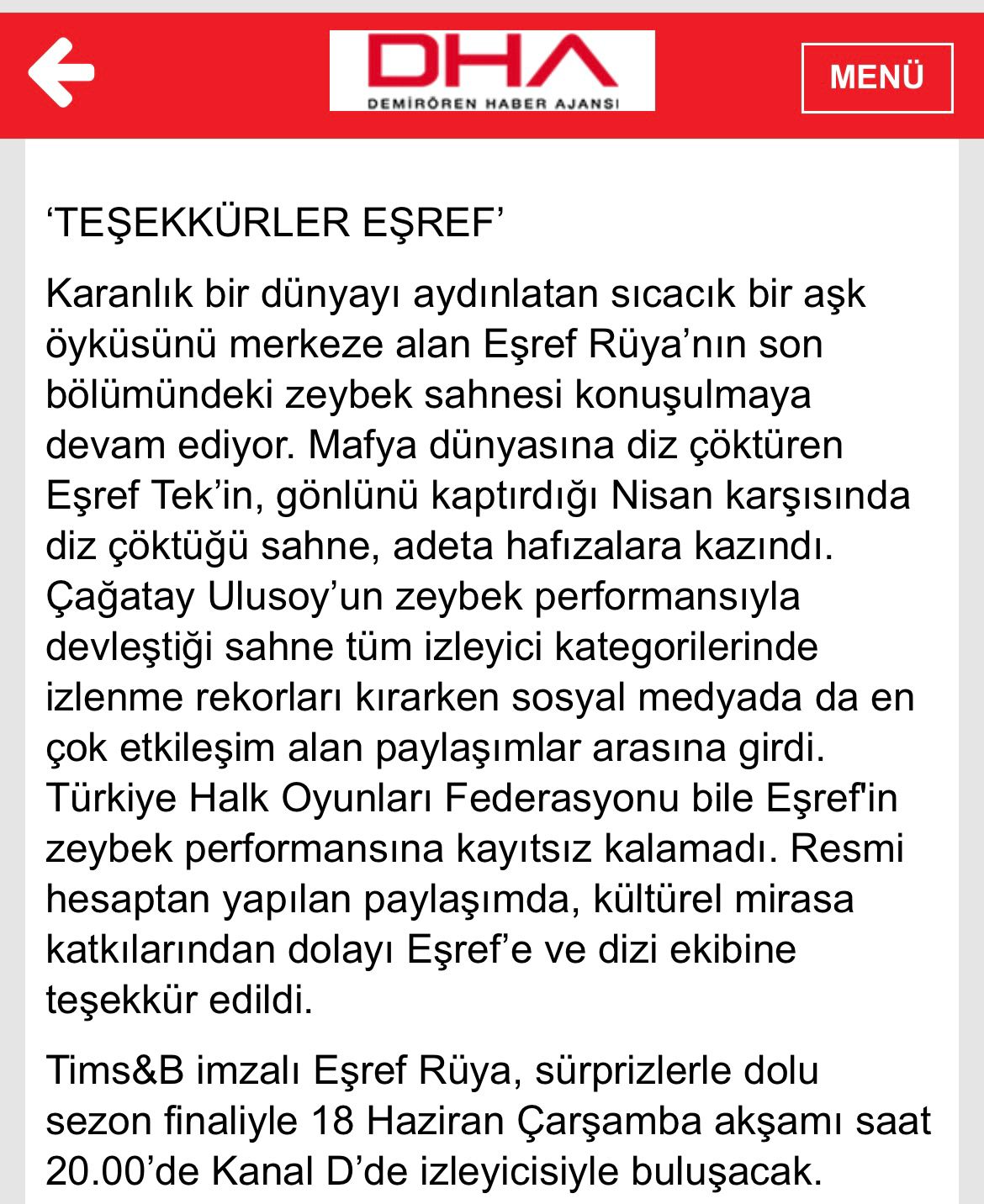Tap the DHA logo to go home
This screenshot has width=984, height=1204.
pyautogui.click(x=492, y=71)
